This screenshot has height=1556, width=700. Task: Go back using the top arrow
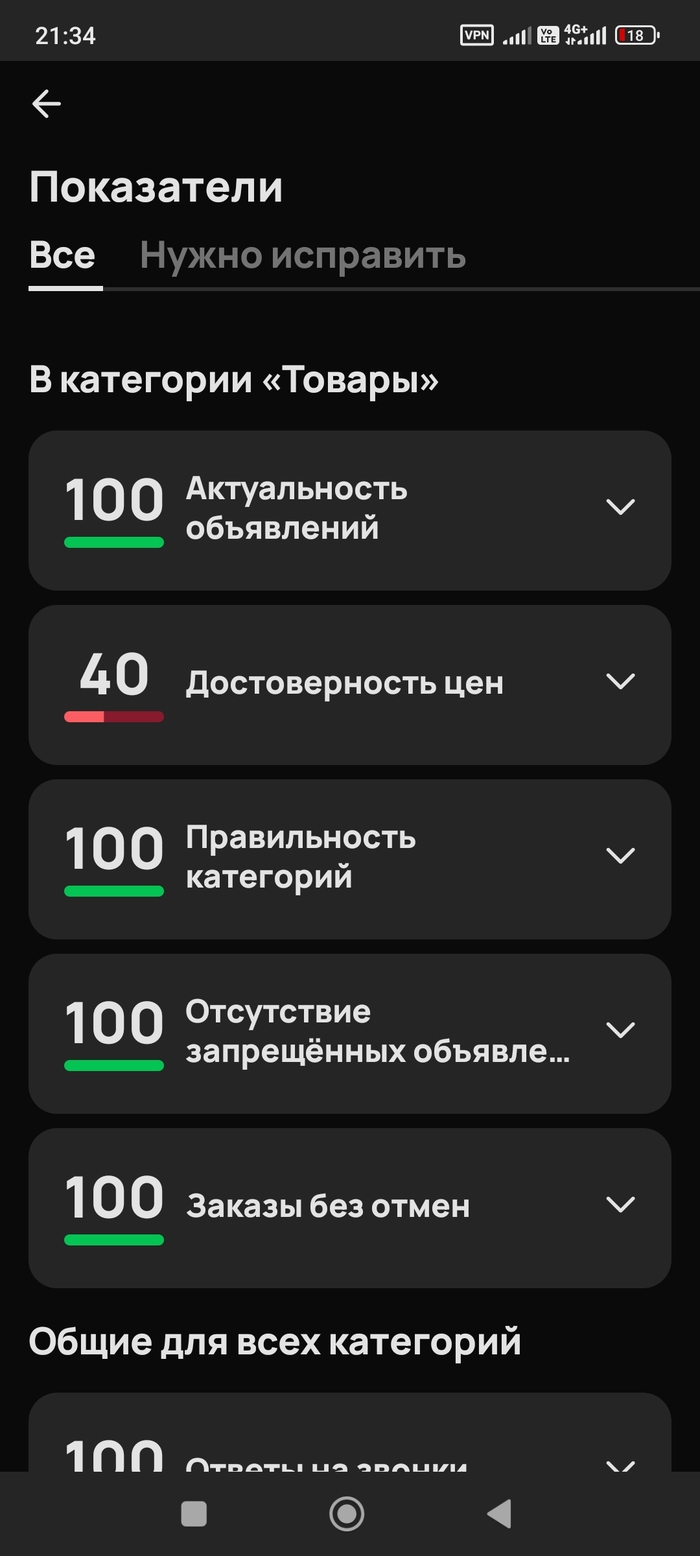46,104
